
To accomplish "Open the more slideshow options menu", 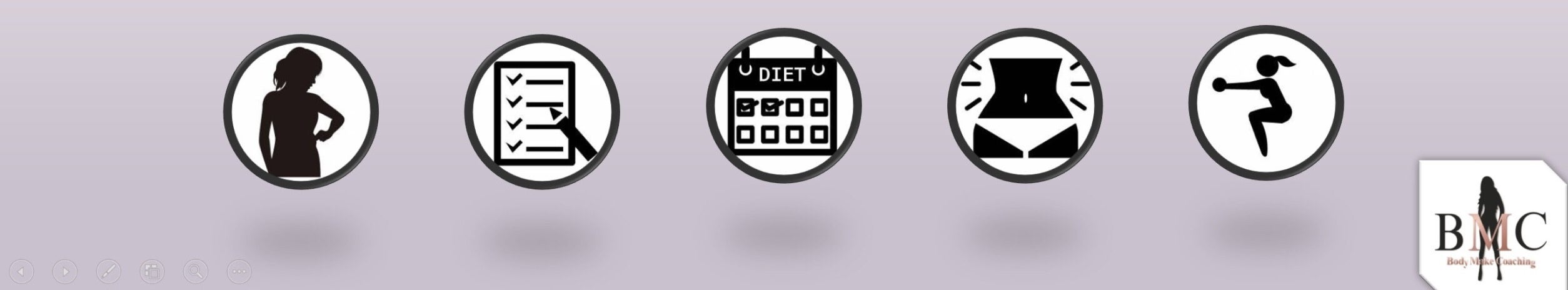I will [x=239, y=271].
